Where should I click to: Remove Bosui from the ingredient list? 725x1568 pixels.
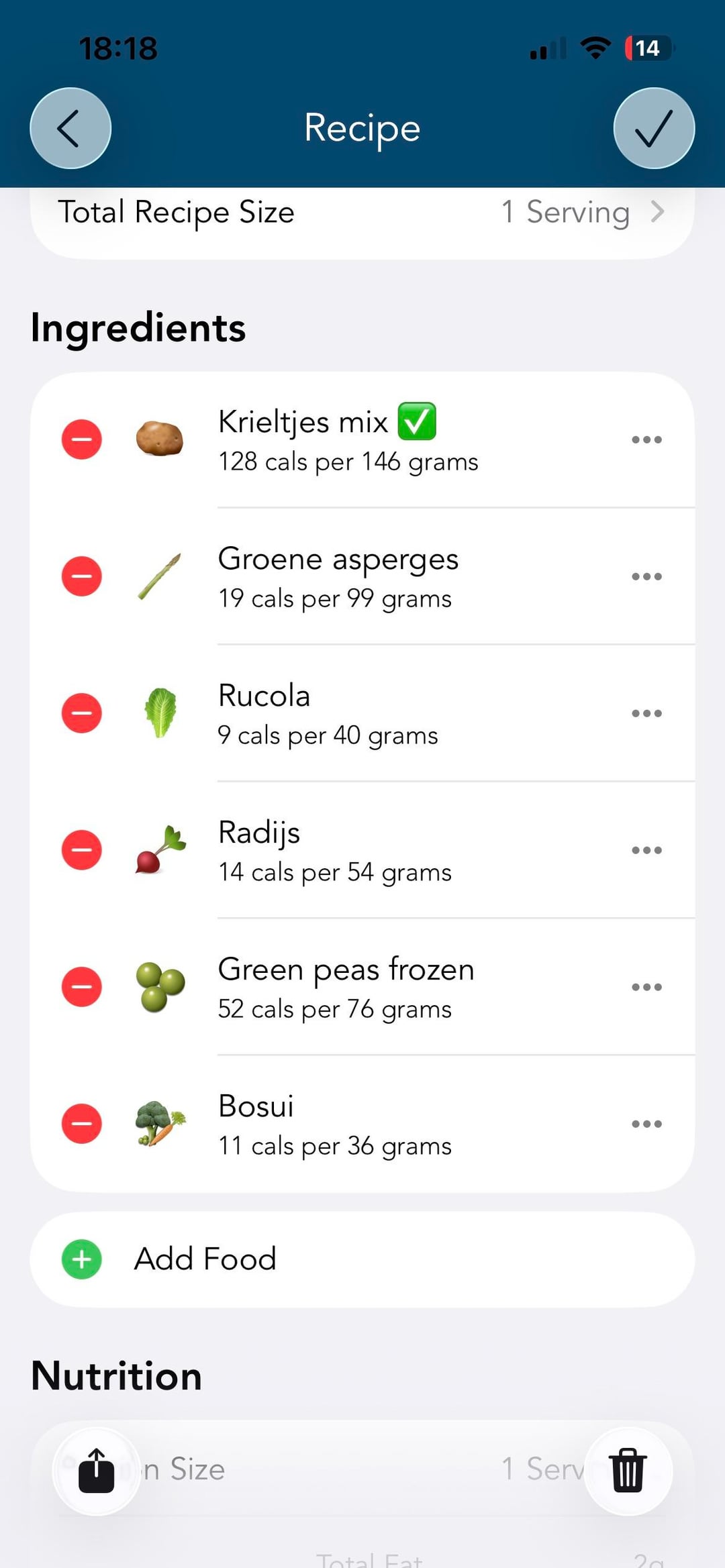82,1124
